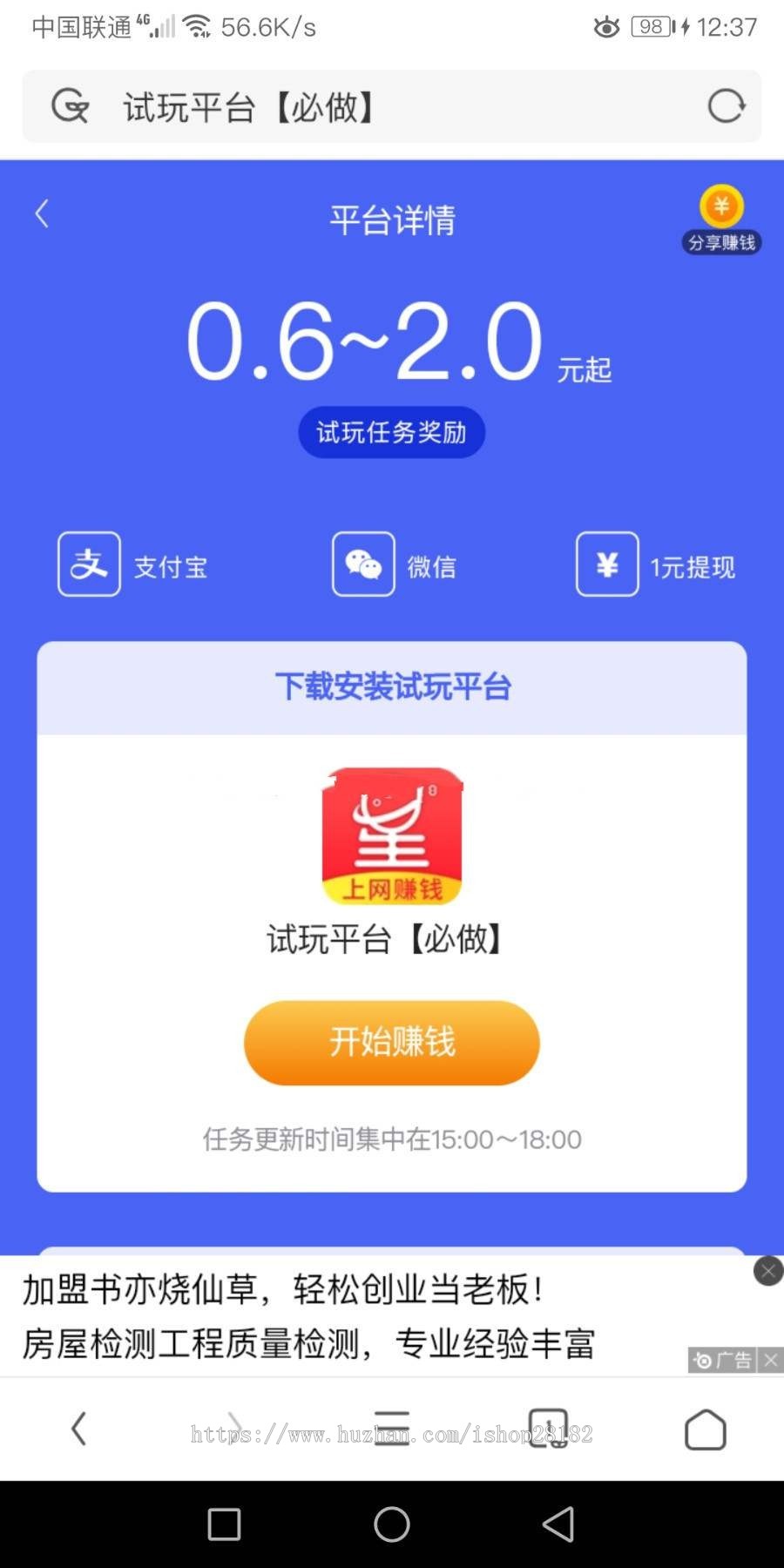Screen dimensions: 784x1568
Task: Tap the 试玩平台 app icon thumbnail
Action: click(x=391, y=835)
